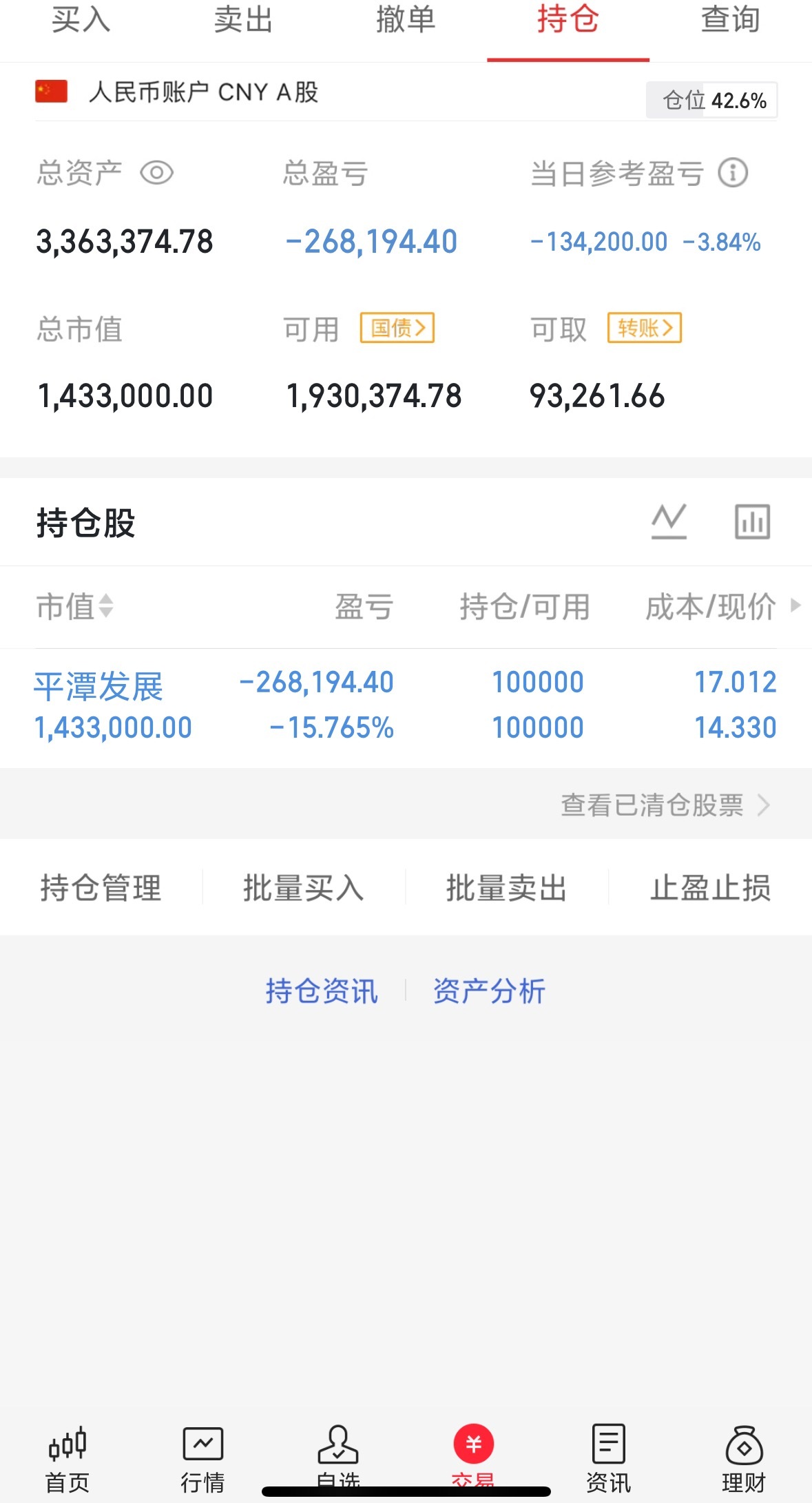Select the line chart view in 持仓股
This screenshot has height=1503, width=812.
pos(669,521)
